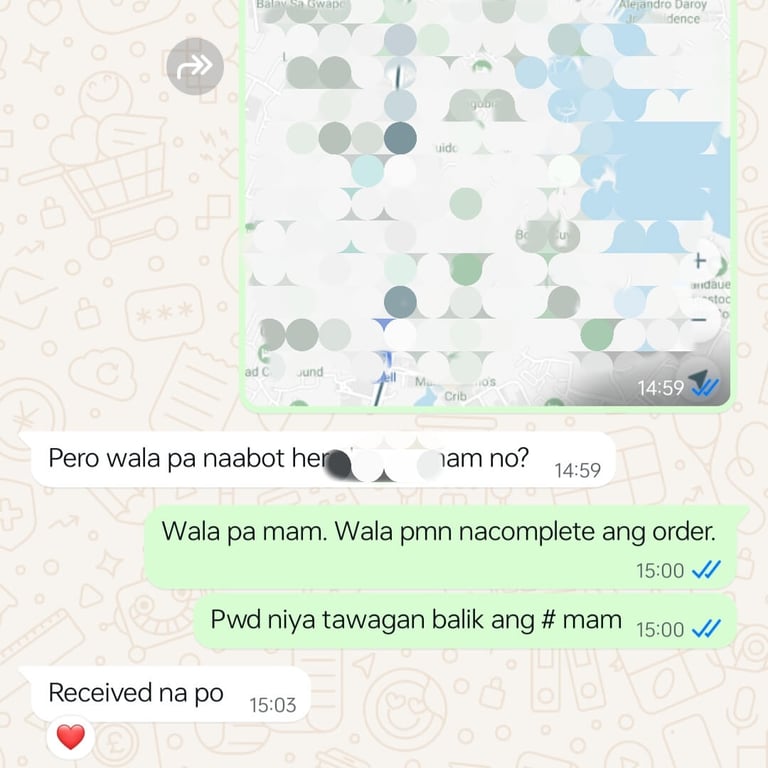This screenshot has height=768, width=768.
Task: Forward the shared map image
Action: coord(195,67)
